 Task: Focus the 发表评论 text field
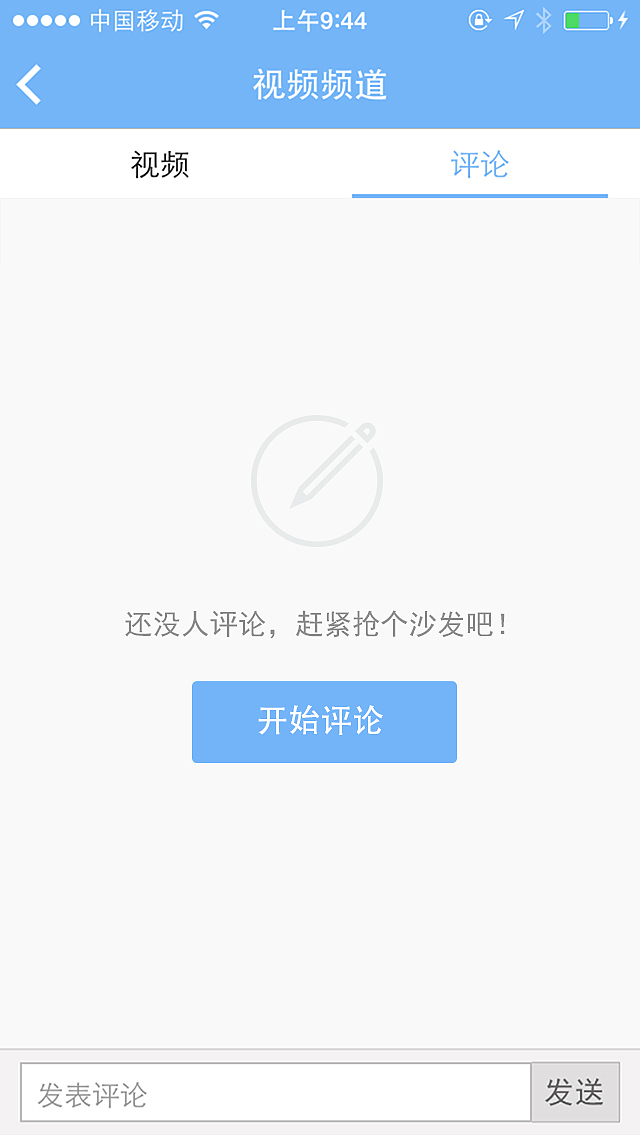(x=275, y=1093)
